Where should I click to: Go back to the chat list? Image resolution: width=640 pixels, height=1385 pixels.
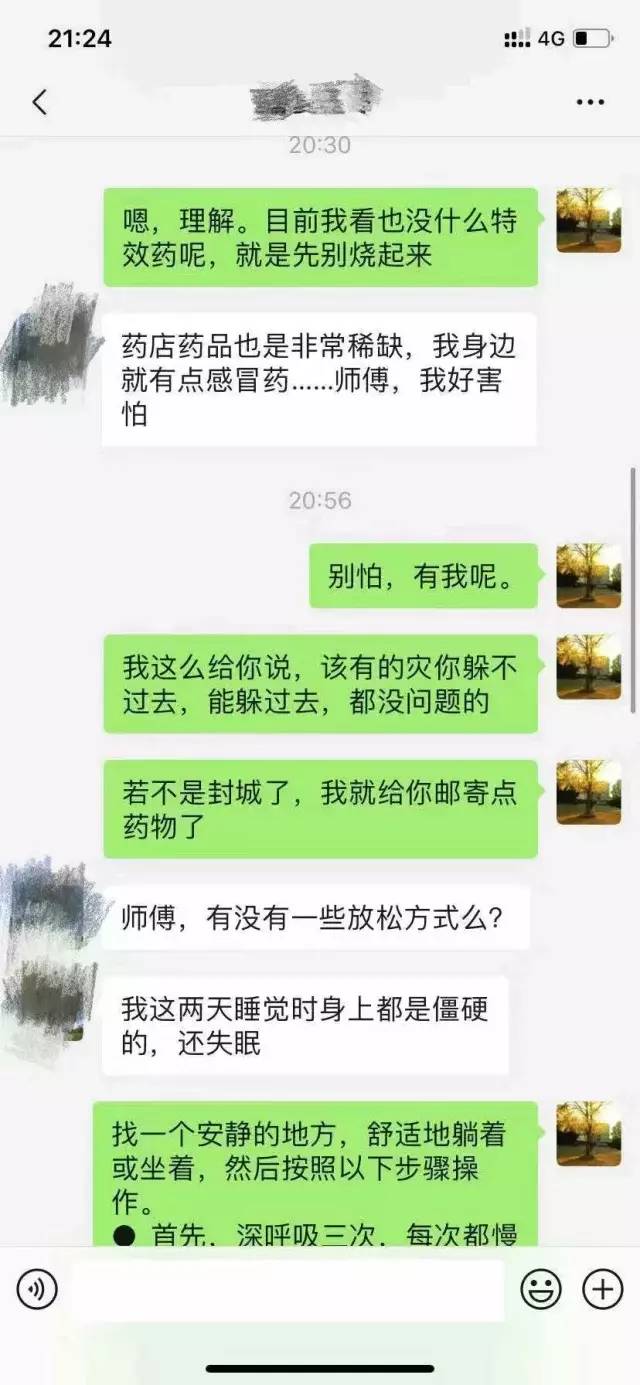(x=40, y=101)
